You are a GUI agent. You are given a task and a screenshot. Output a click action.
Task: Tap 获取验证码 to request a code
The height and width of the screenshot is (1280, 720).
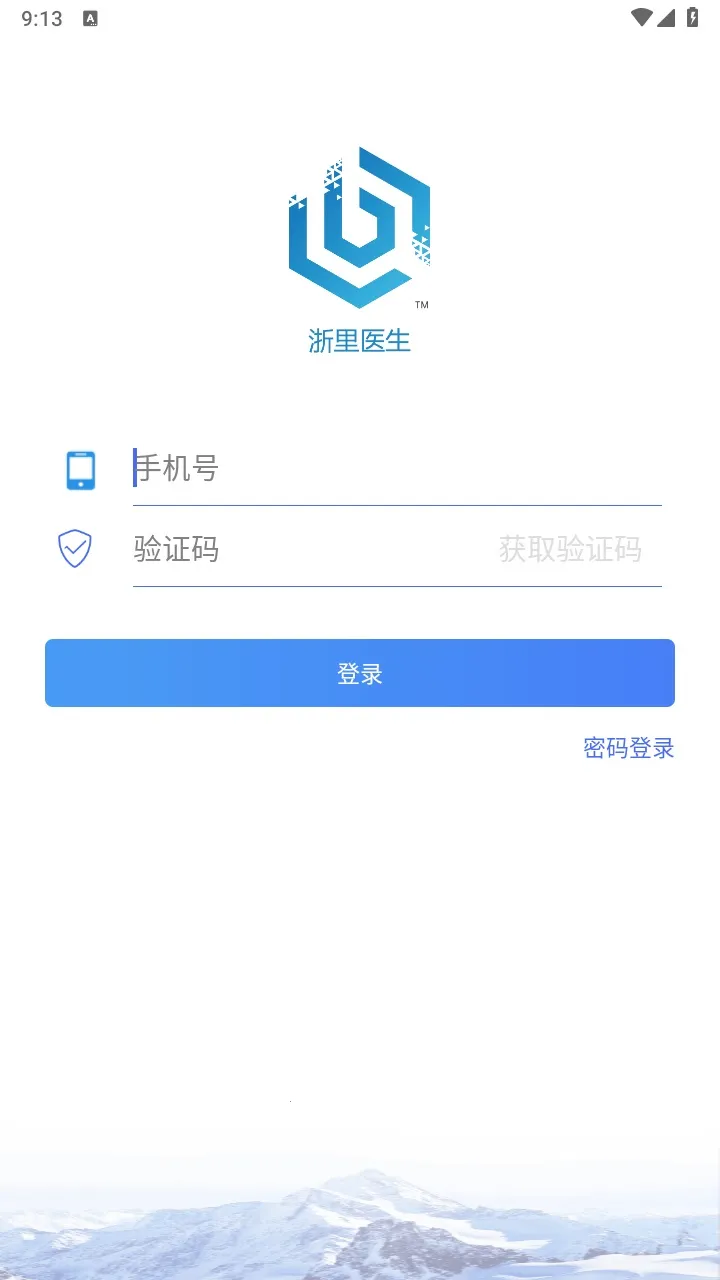pyautogui.click(x=571, y=549)
